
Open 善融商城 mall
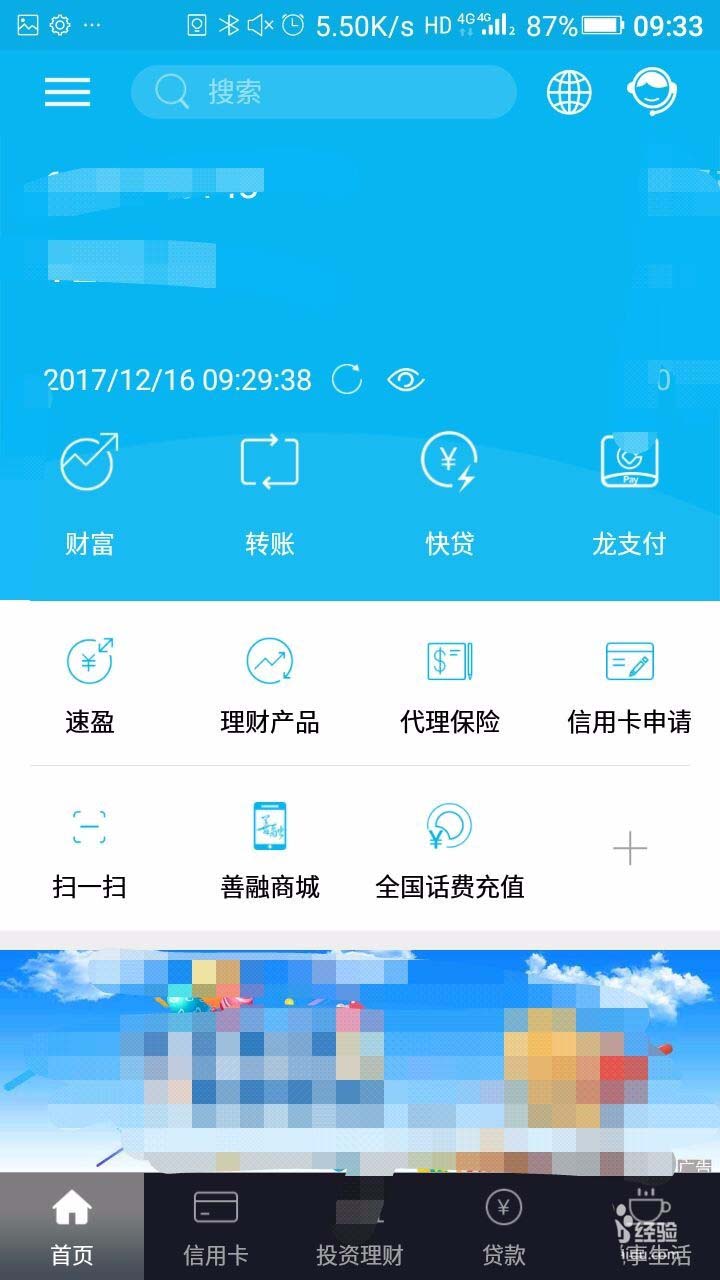pyautogui.click(x=269, y=850)
